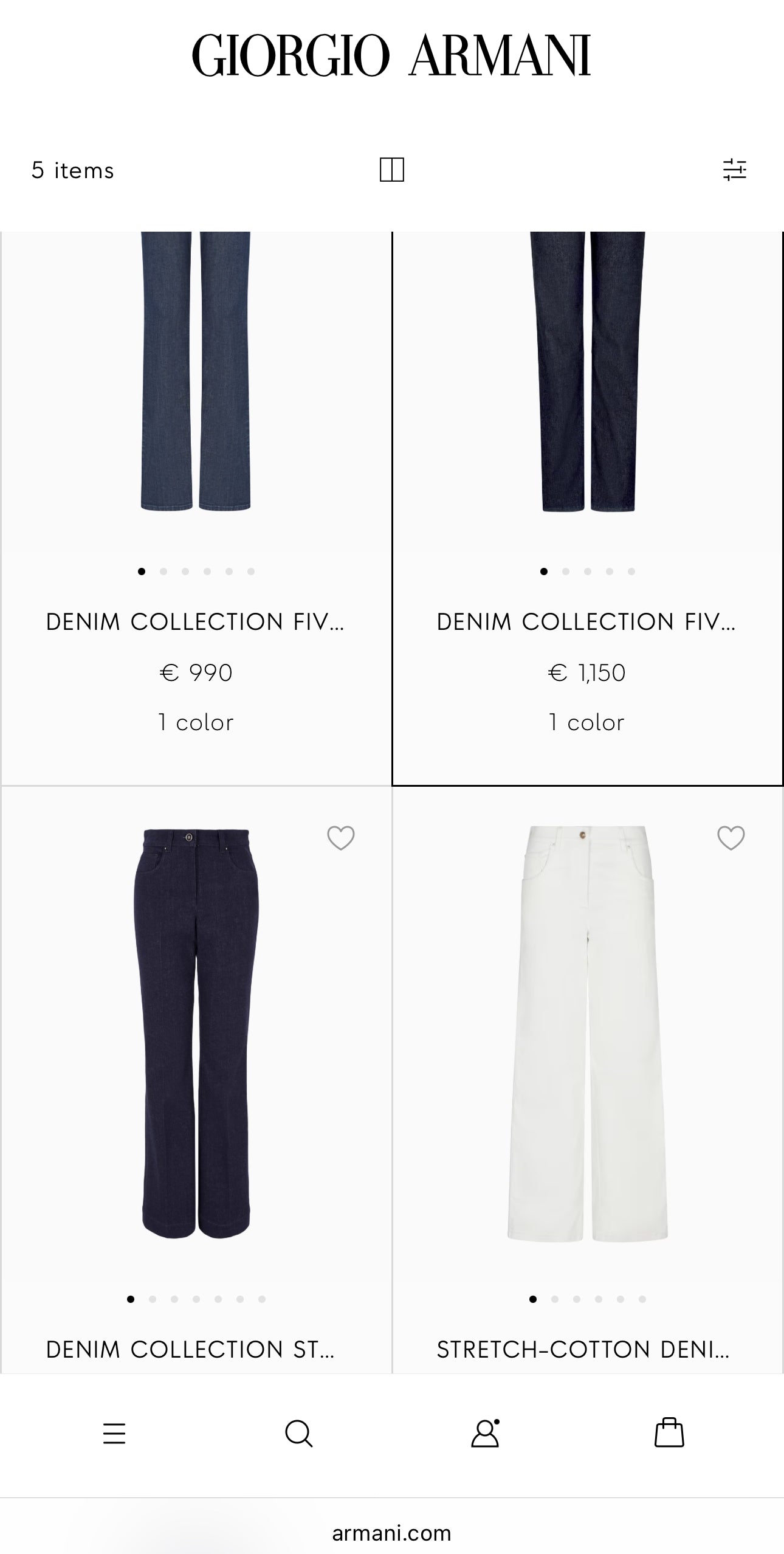Add the white stretch-cotton jeans to wishlist

(731, 838)
